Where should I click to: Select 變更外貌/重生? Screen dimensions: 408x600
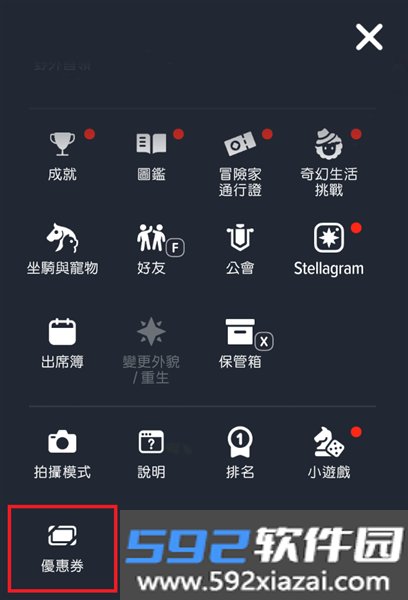(x=151, y=351)
